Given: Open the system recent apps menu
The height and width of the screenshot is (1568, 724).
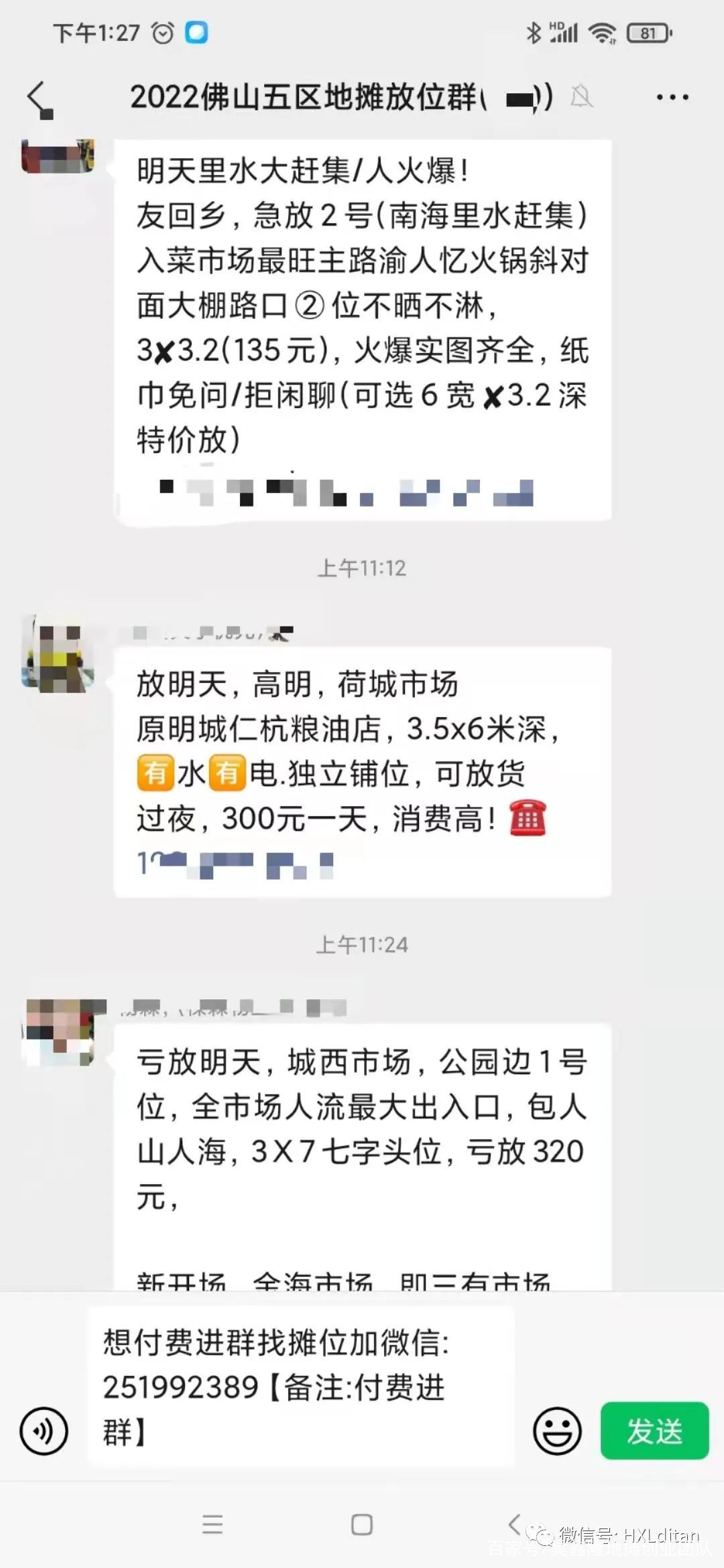Looking at the screenshot, I should pos(213,1525).
